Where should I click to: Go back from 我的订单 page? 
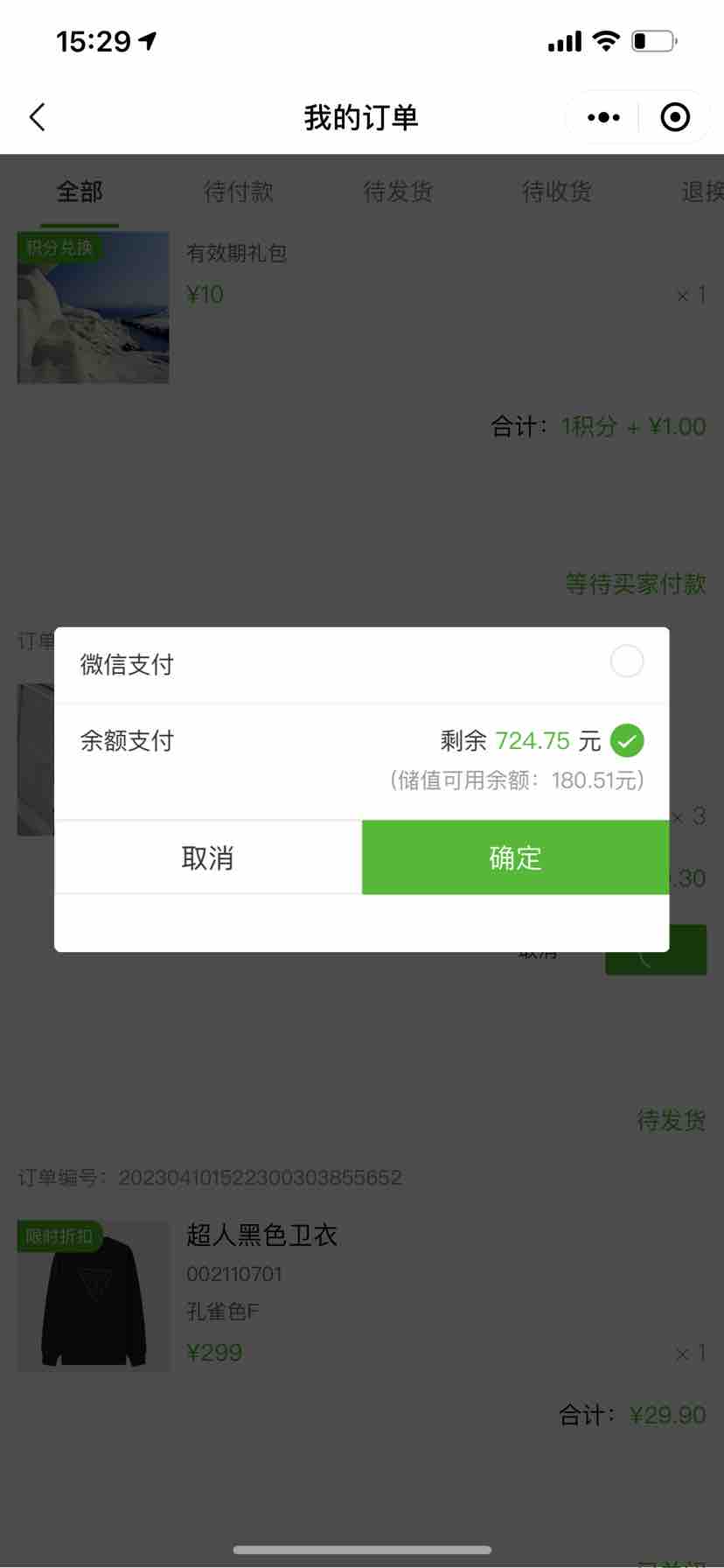pyautogui.click(x=37, y=117)
